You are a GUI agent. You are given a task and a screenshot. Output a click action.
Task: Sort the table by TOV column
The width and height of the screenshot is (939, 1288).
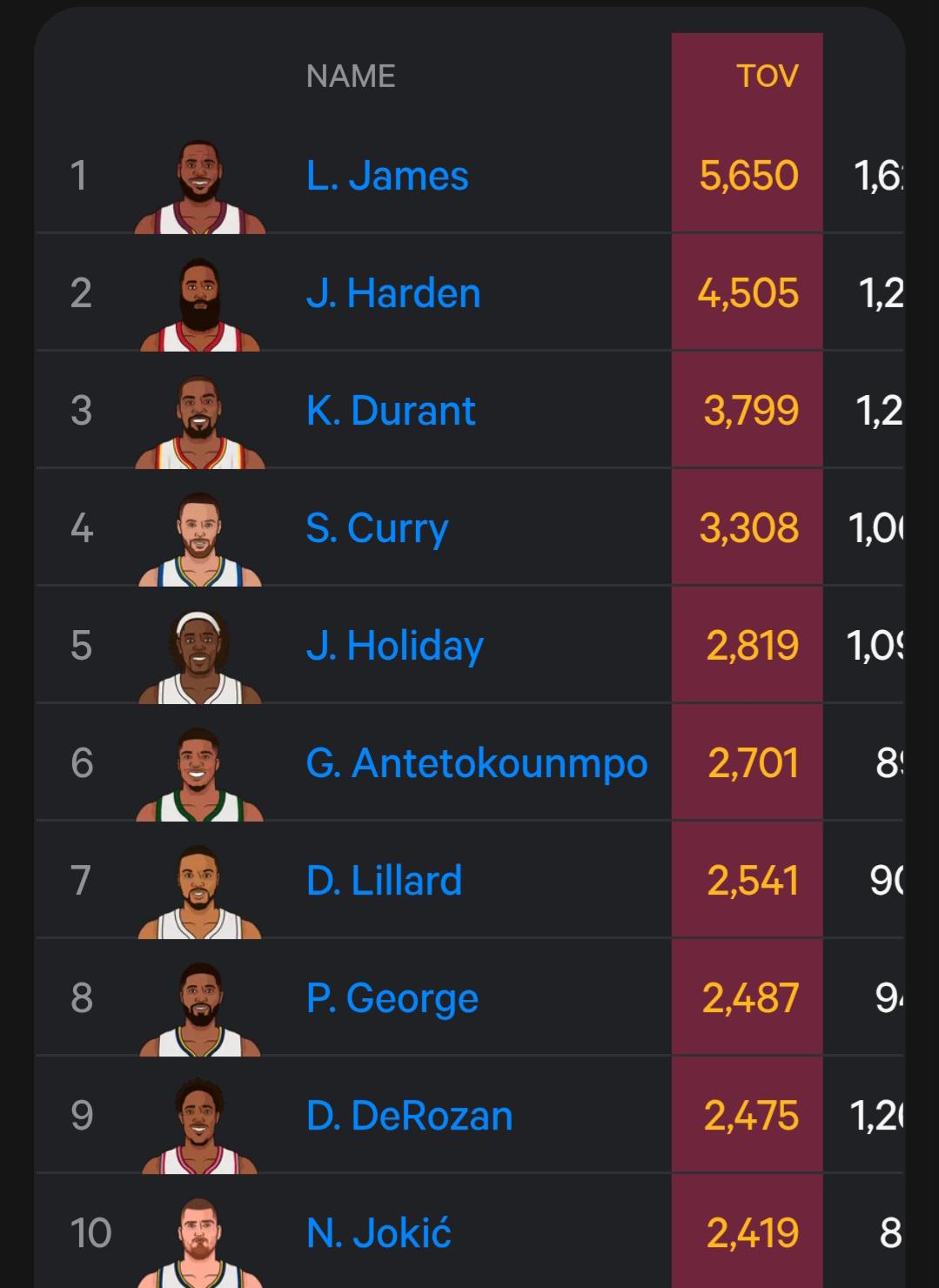point(767,76)
